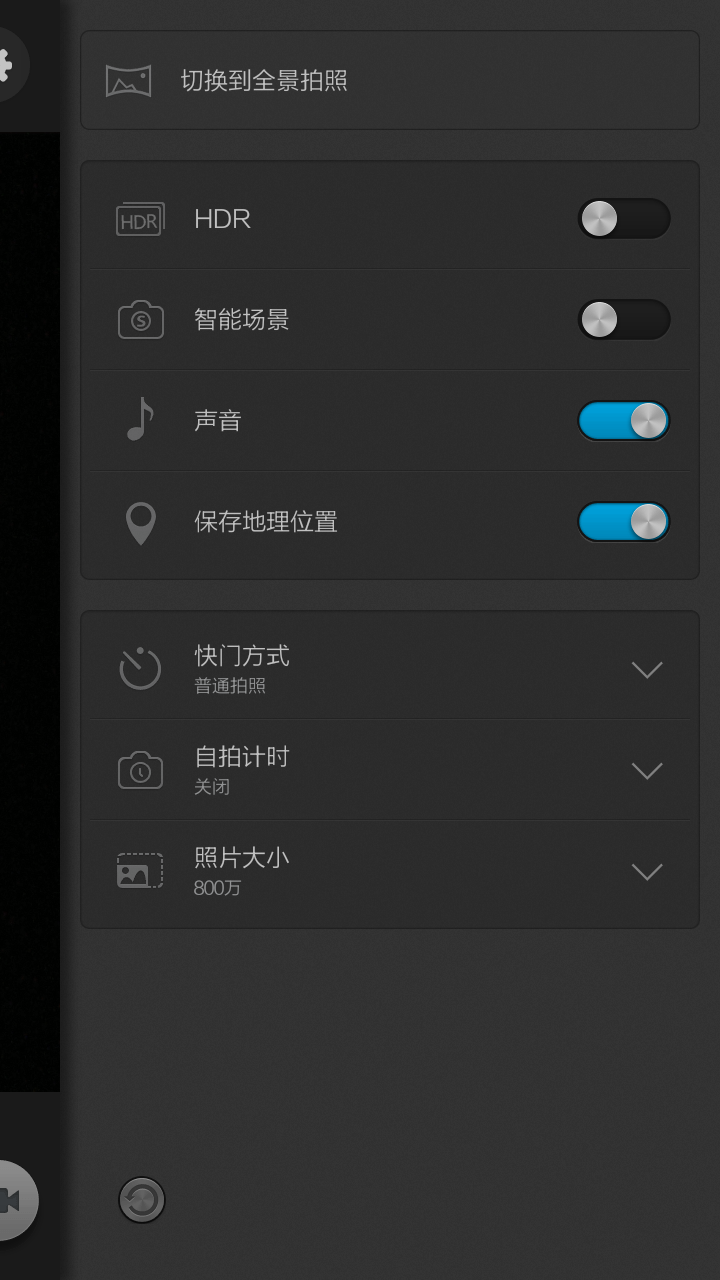
Task: Expand the 自拍计时 self-timer options
Action: click(647, 770)
